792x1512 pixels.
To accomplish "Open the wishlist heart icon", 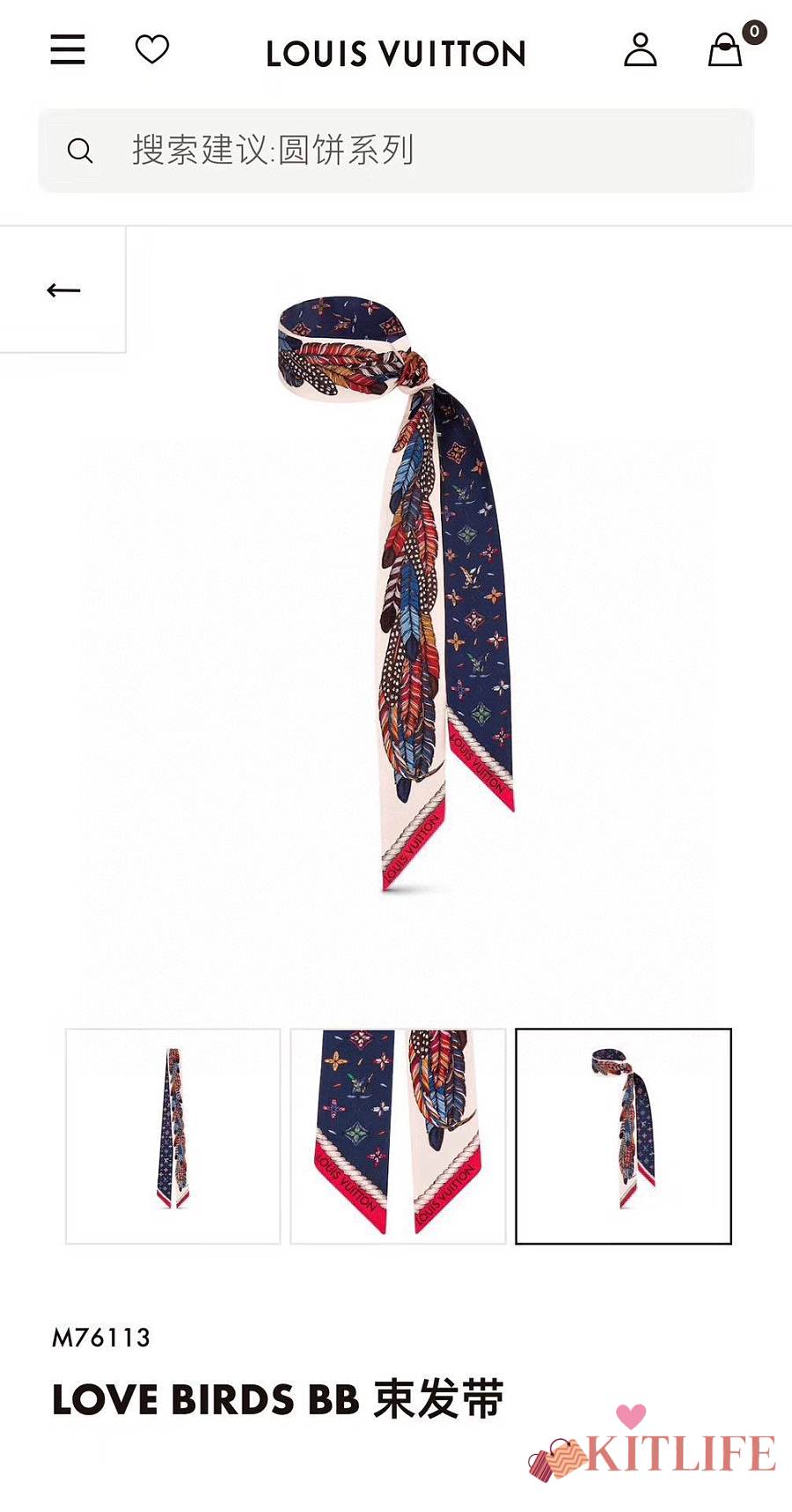I will pos(152,49).
